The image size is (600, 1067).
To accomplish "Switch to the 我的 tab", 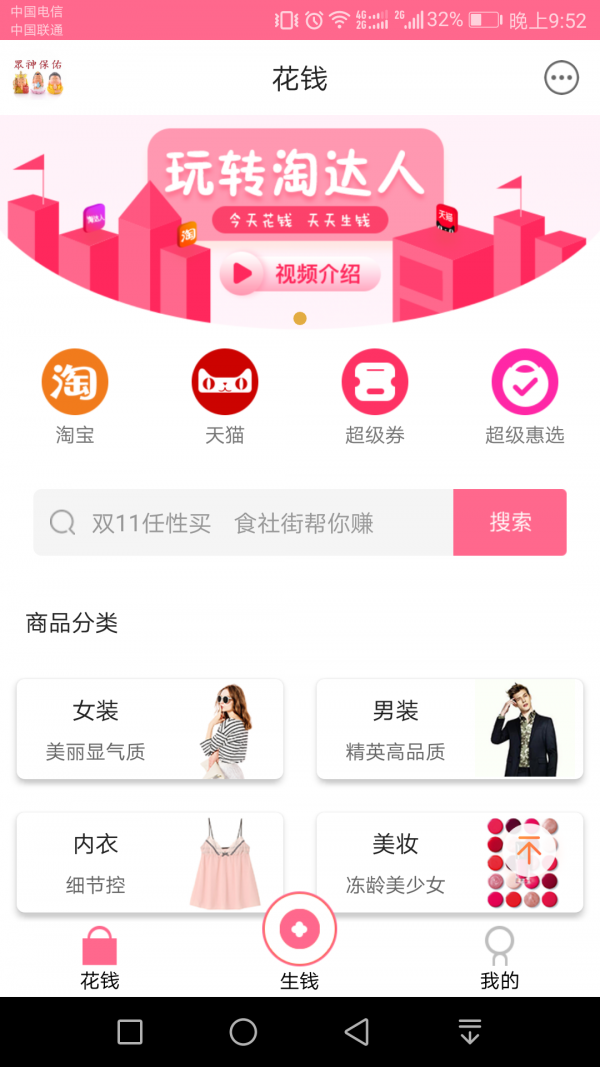I will tap(500, 958).
